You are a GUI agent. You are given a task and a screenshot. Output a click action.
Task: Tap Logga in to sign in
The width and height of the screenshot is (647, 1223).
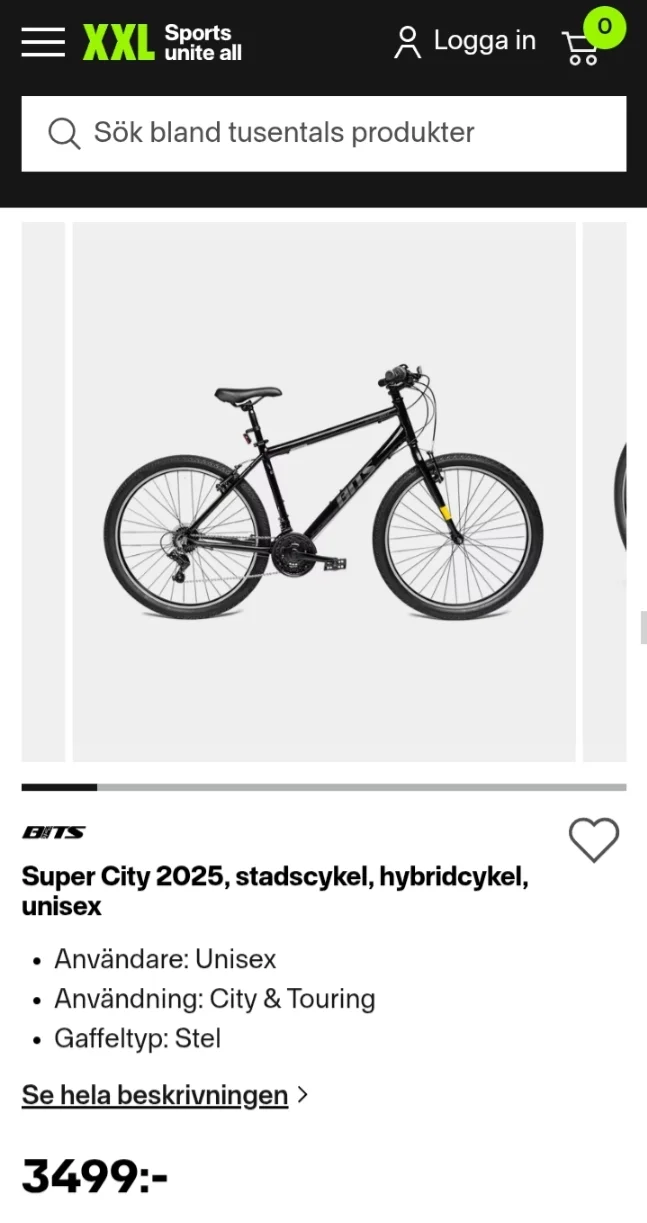[x=464, y=42]
